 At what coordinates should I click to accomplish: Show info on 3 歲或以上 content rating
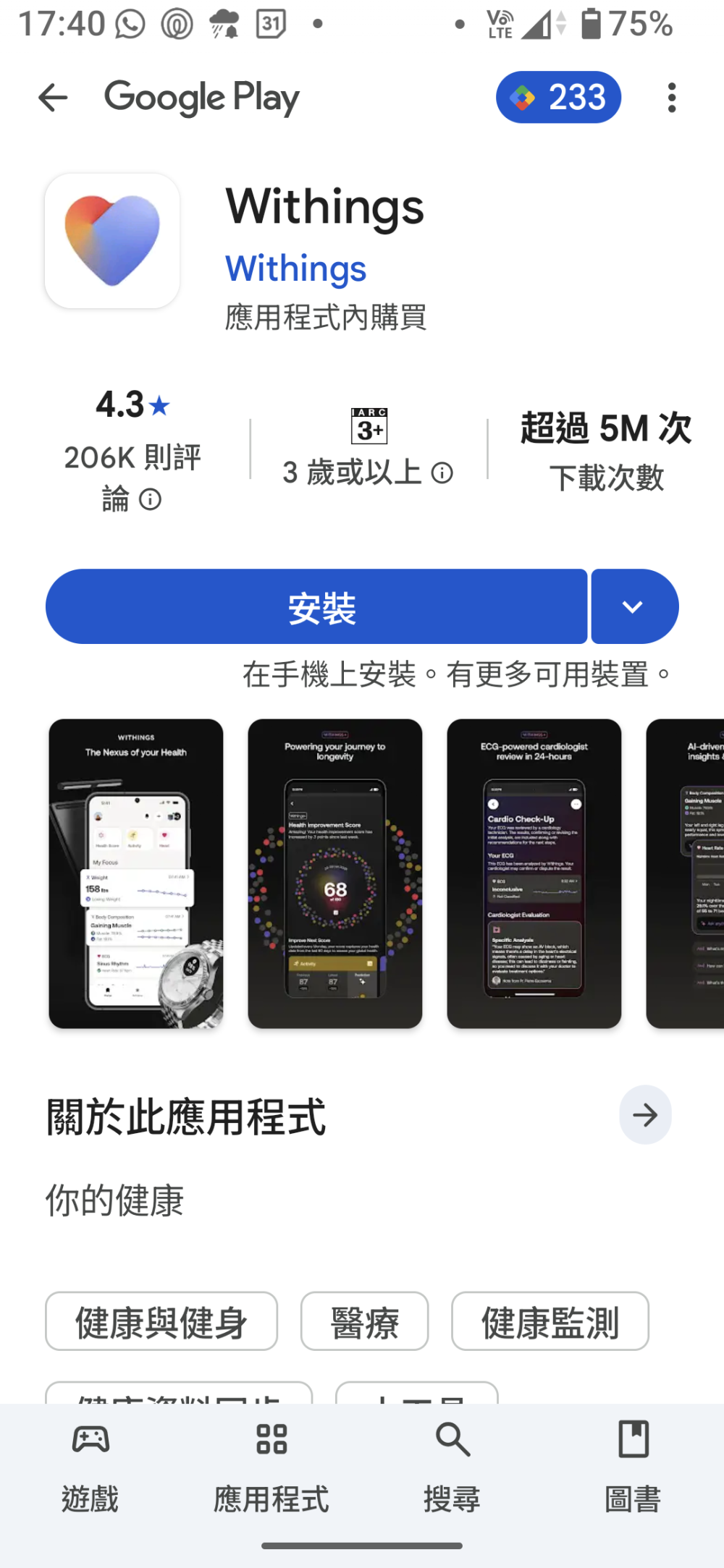[442, 473]
